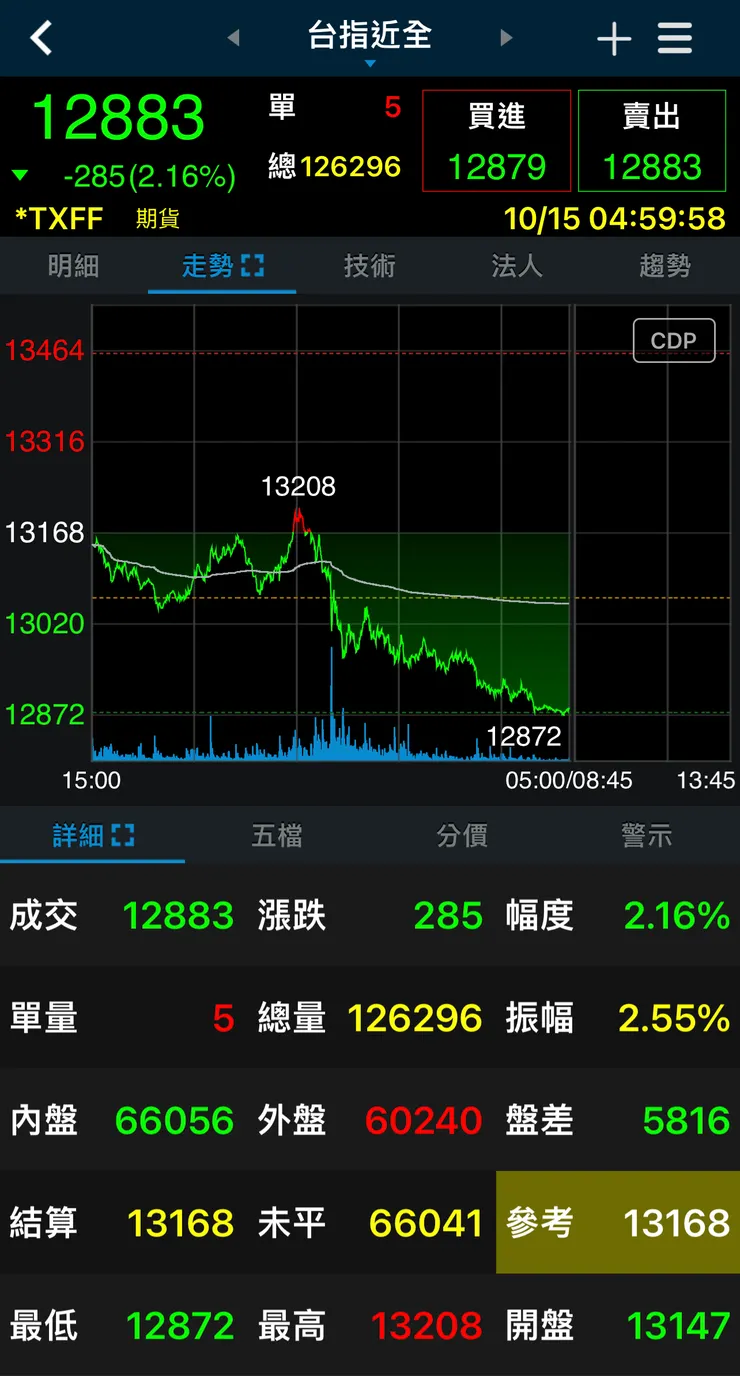Image resolution: width=740 pixels, height=1376 pixels.
Task: Toggle the highlighted 參考 field
Action: point(617,1222)
